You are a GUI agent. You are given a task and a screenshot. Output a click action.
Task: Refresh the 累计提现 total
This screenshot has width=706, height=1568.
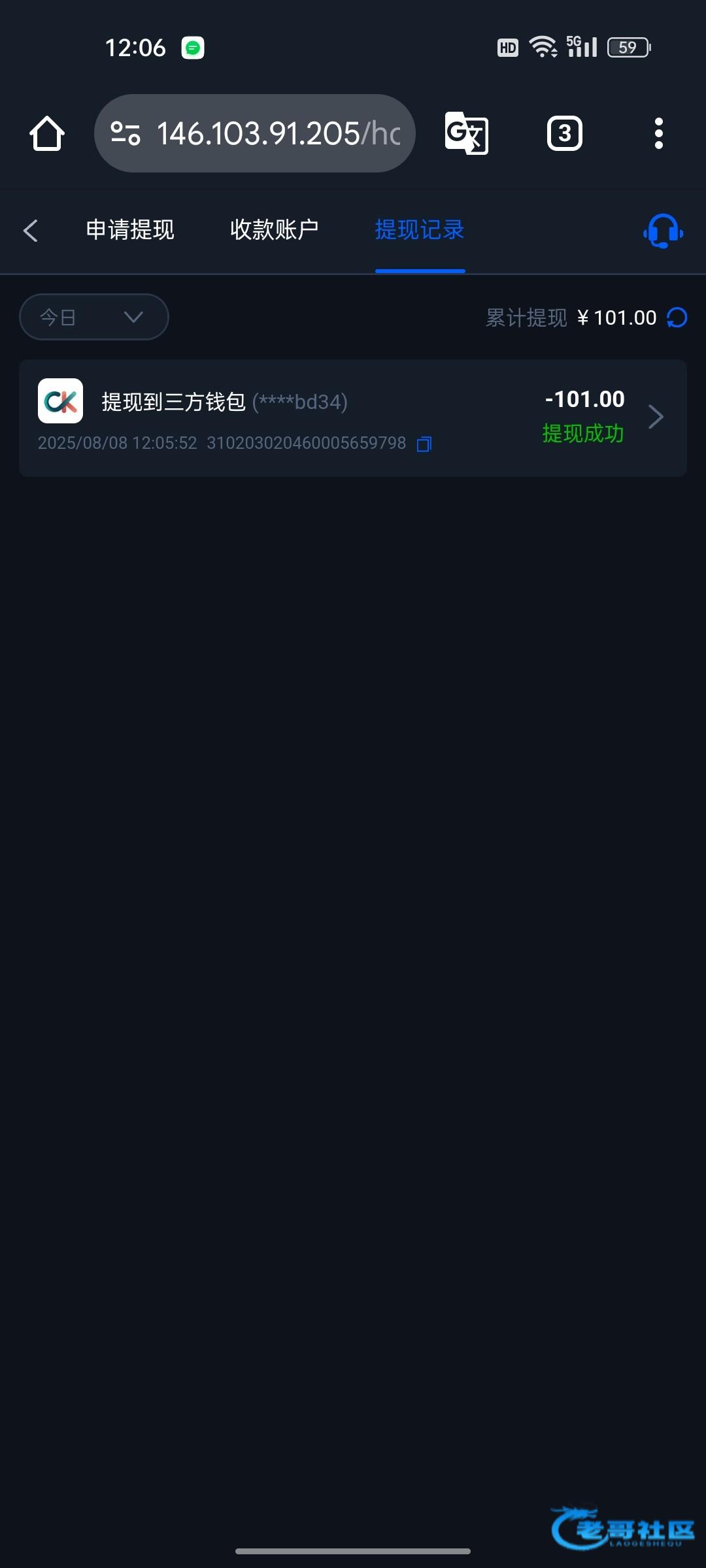coord(677,318)
